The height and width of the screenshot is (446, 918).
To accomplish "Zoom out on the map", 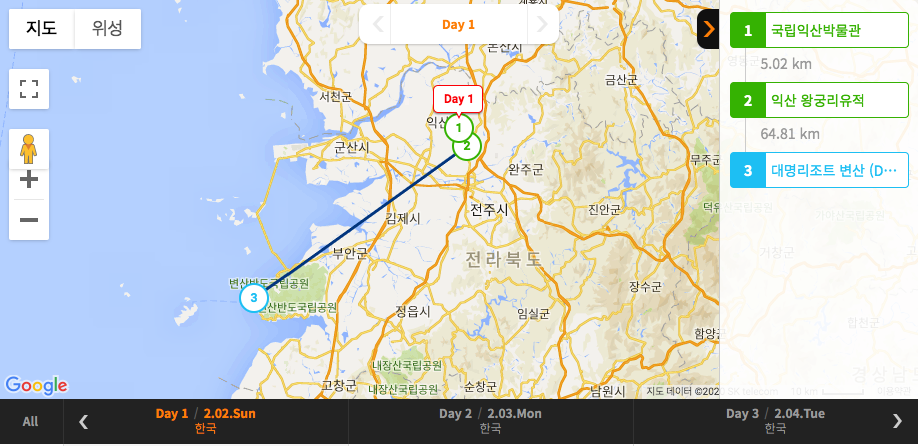I will pyautogui.click(x=29, y=220).
